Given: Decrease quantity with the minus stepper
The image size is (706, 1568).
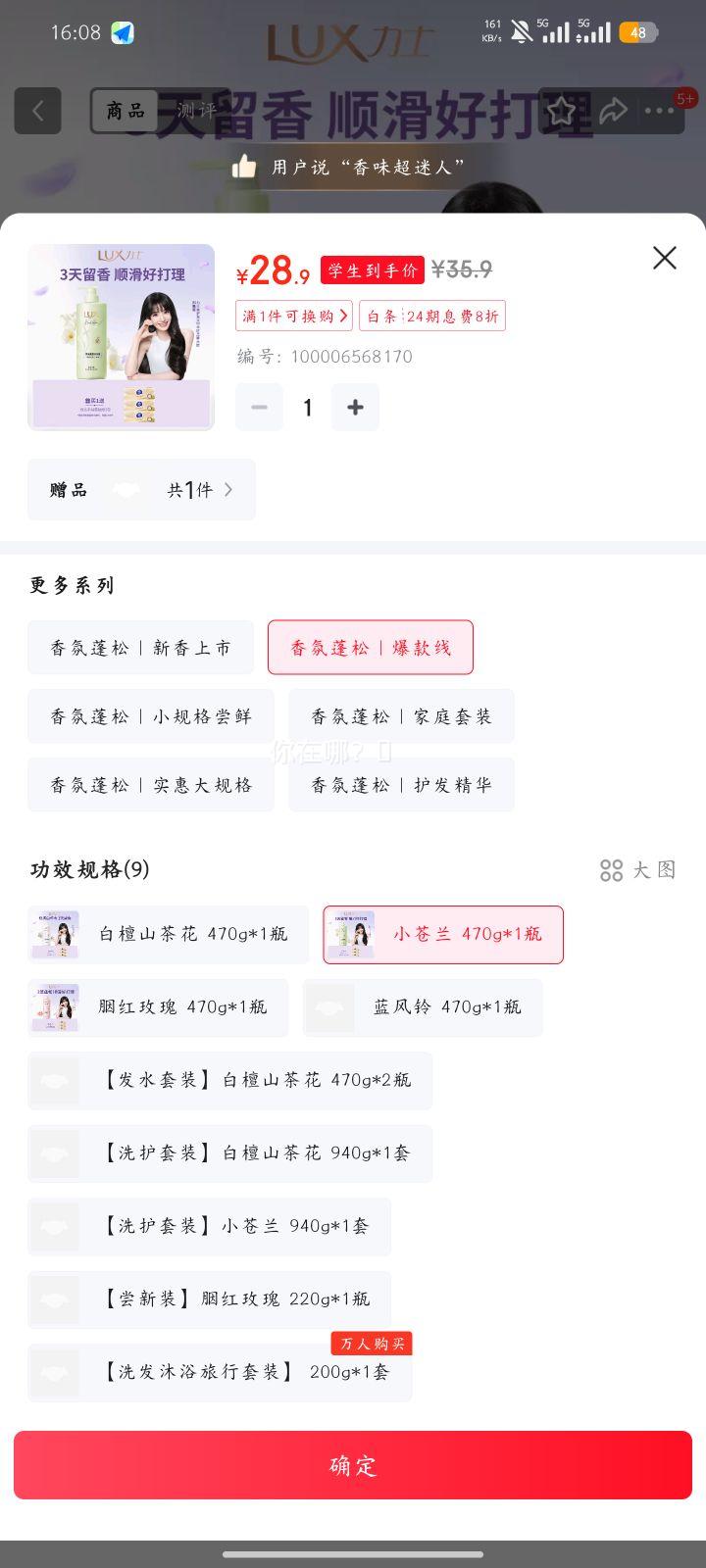Looking at the screenshot, I should (x=258, y=407).
